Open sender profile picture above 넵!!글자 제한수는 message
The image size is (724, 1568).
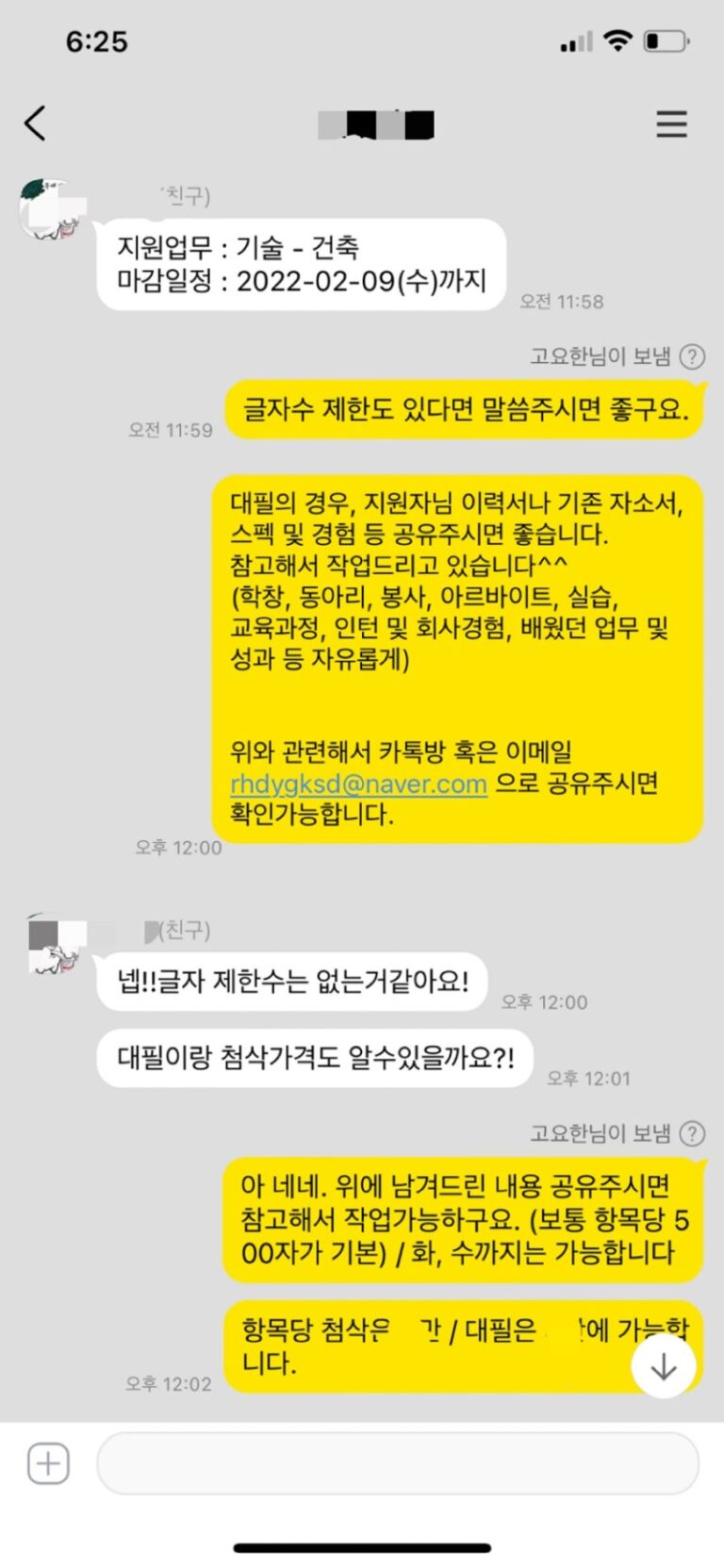[x=54, y=946]
